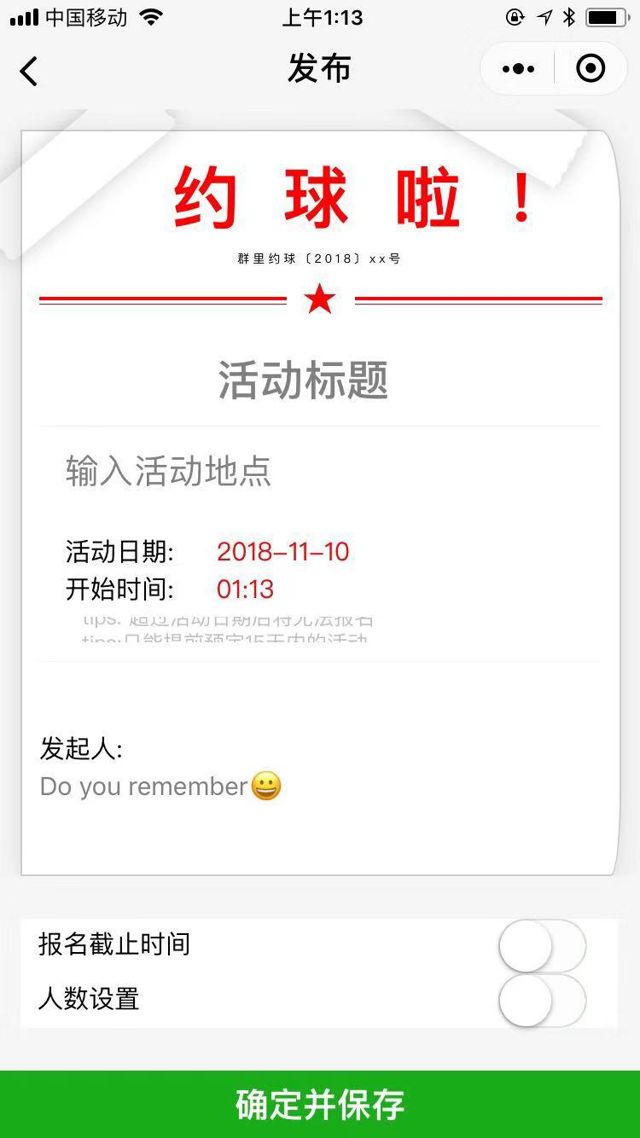Go back using the top-left arrow
640x1138 pixels.
click(x=29, y=70)
